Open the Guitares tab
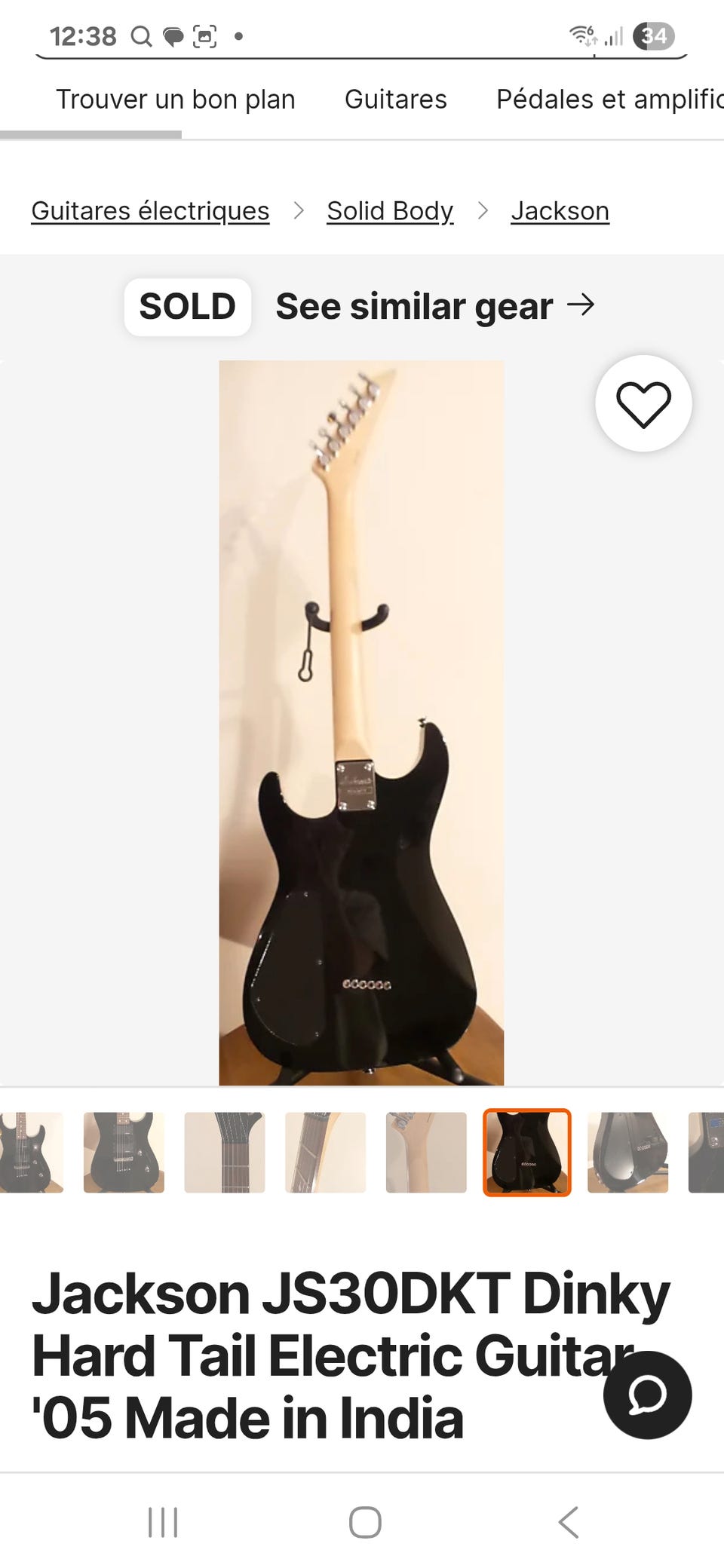This screenshot has height=1568, width=724. (x=395, y=100)
